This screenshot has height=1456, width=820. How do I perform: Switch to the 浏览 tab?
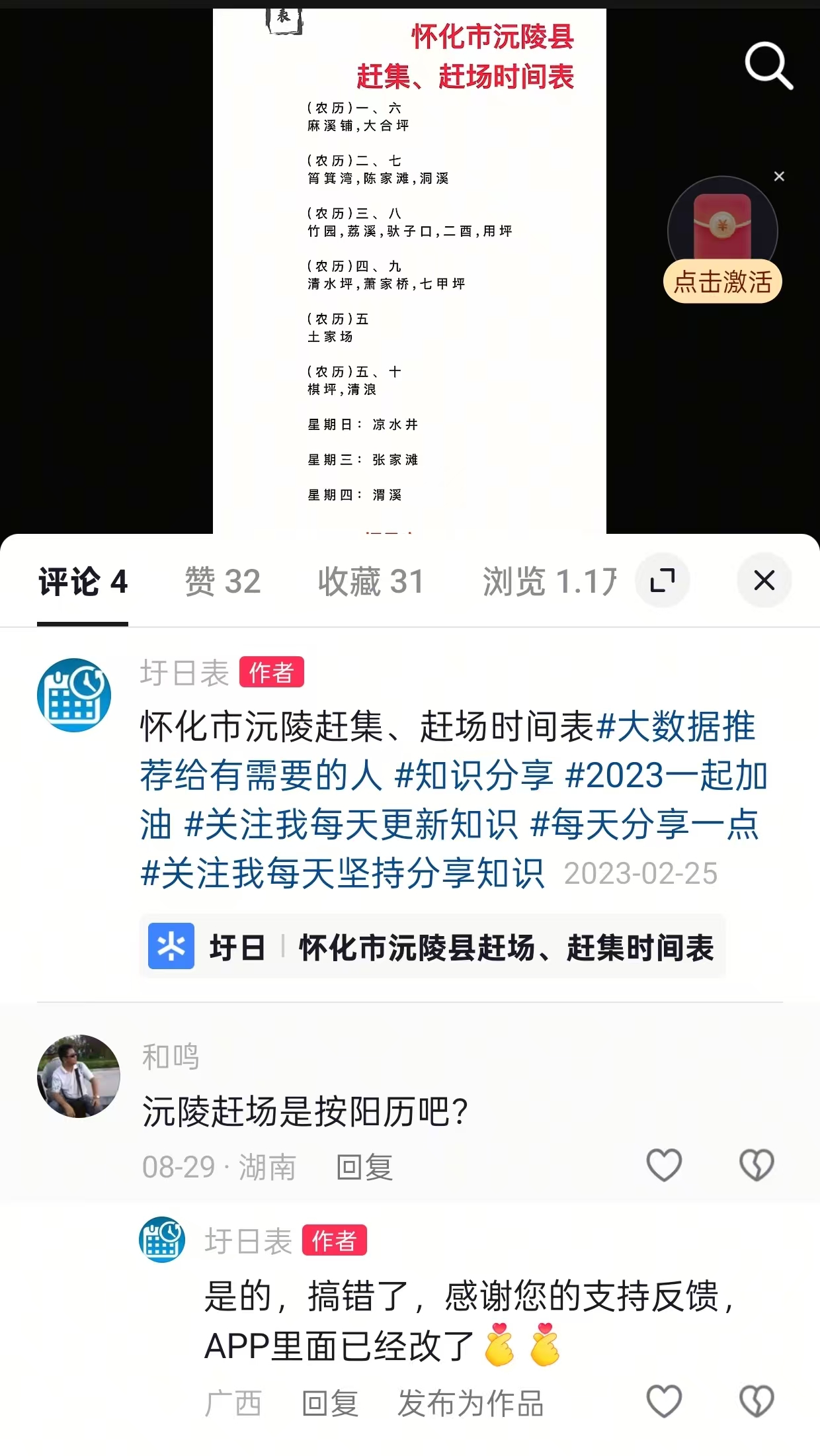coord(549,581)
